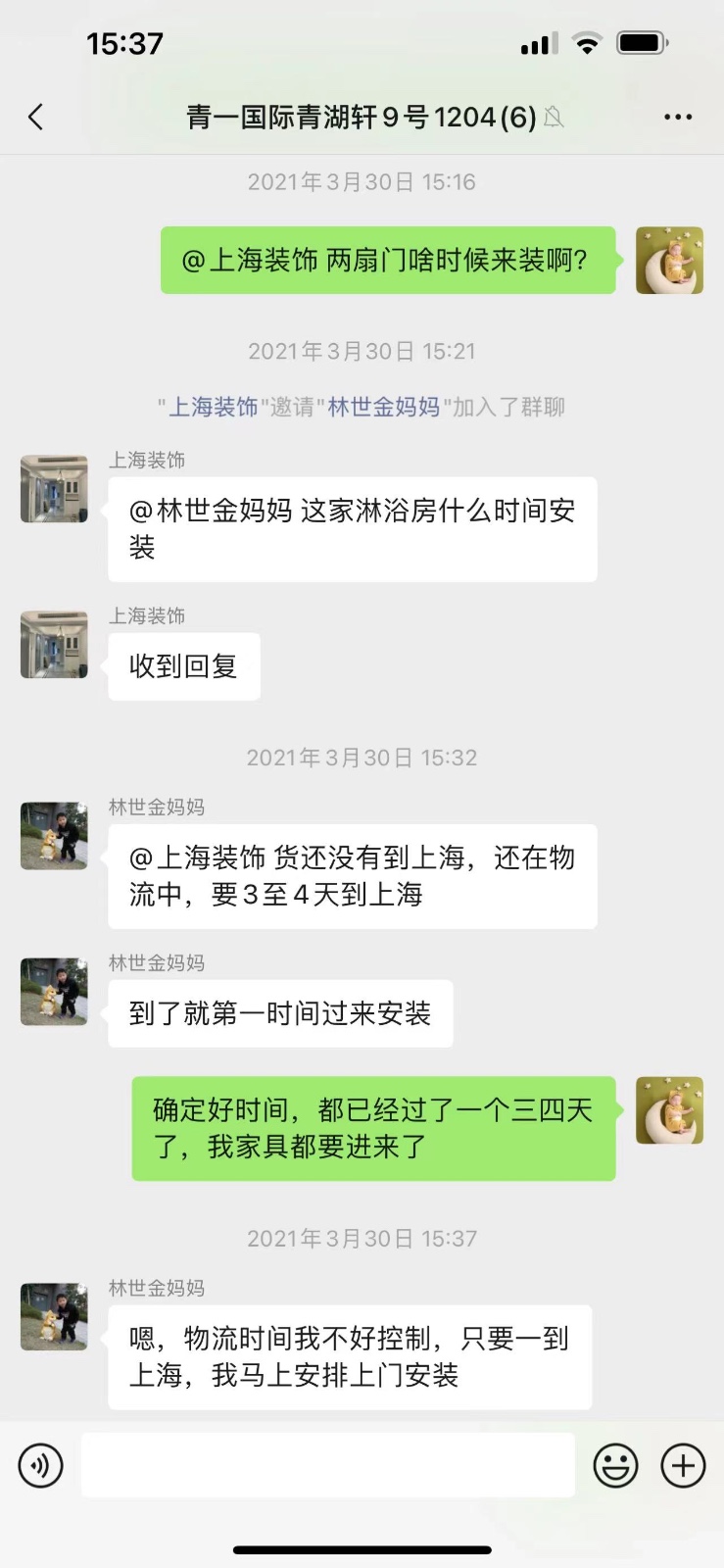Open 林世金妈妈's avatar beside 到了就第一时间过来安装
The height and width of the screenshot is (1568, 724).
54,992
